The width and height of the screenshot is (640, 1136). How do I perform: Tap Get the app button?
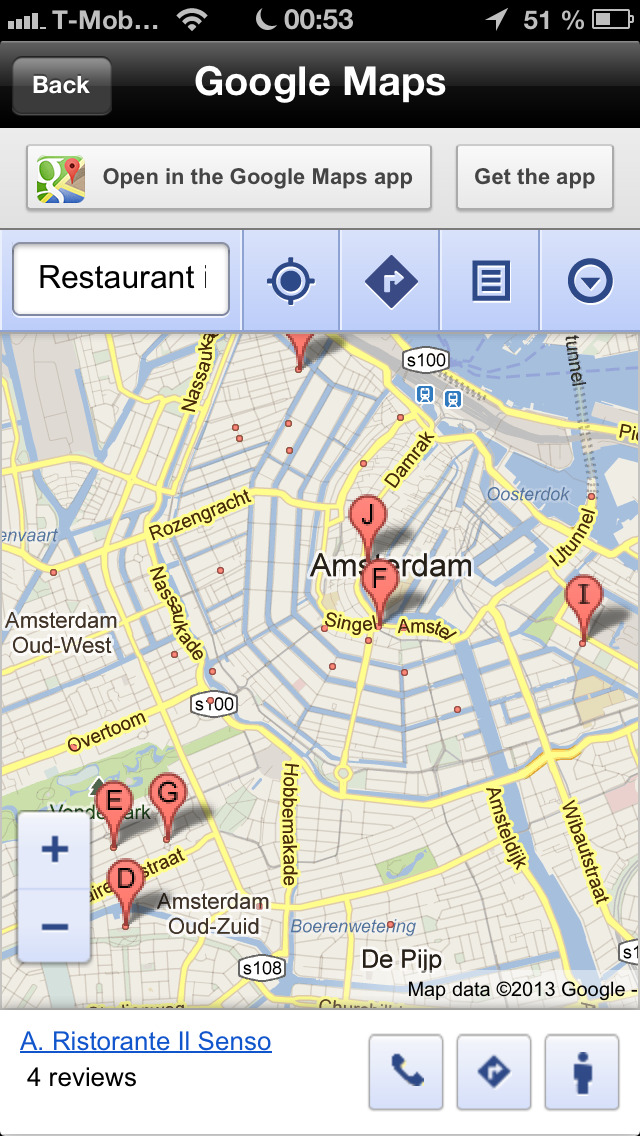(534, 178)
